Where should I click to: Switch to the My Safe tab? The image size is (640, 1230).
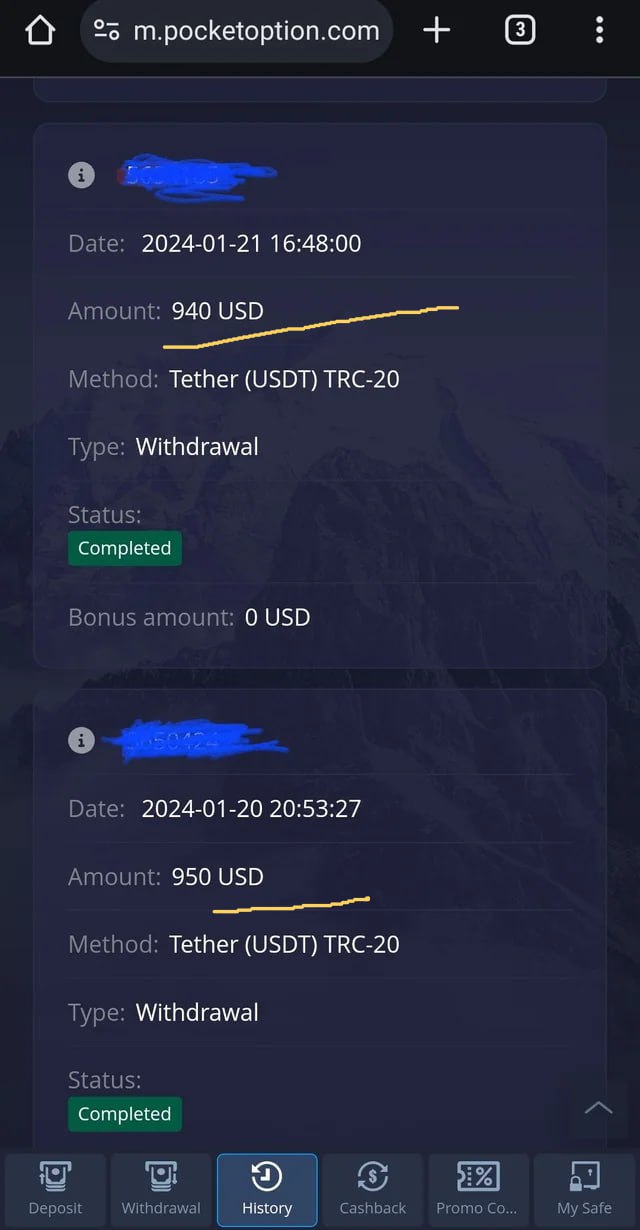pos(584,1190)
